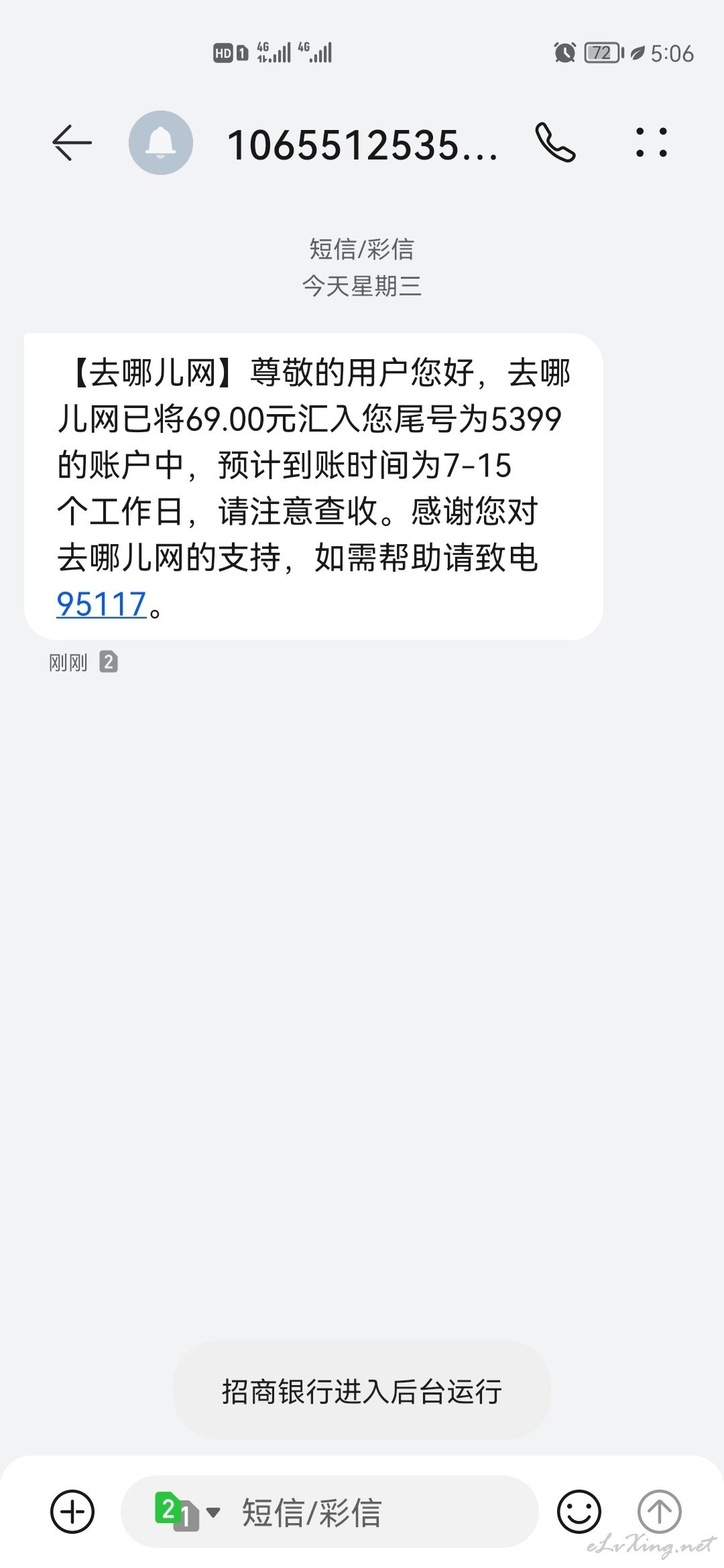
Task: Switch the SIM card selector
Action: pyautogui.click(x=187, y=1511)
